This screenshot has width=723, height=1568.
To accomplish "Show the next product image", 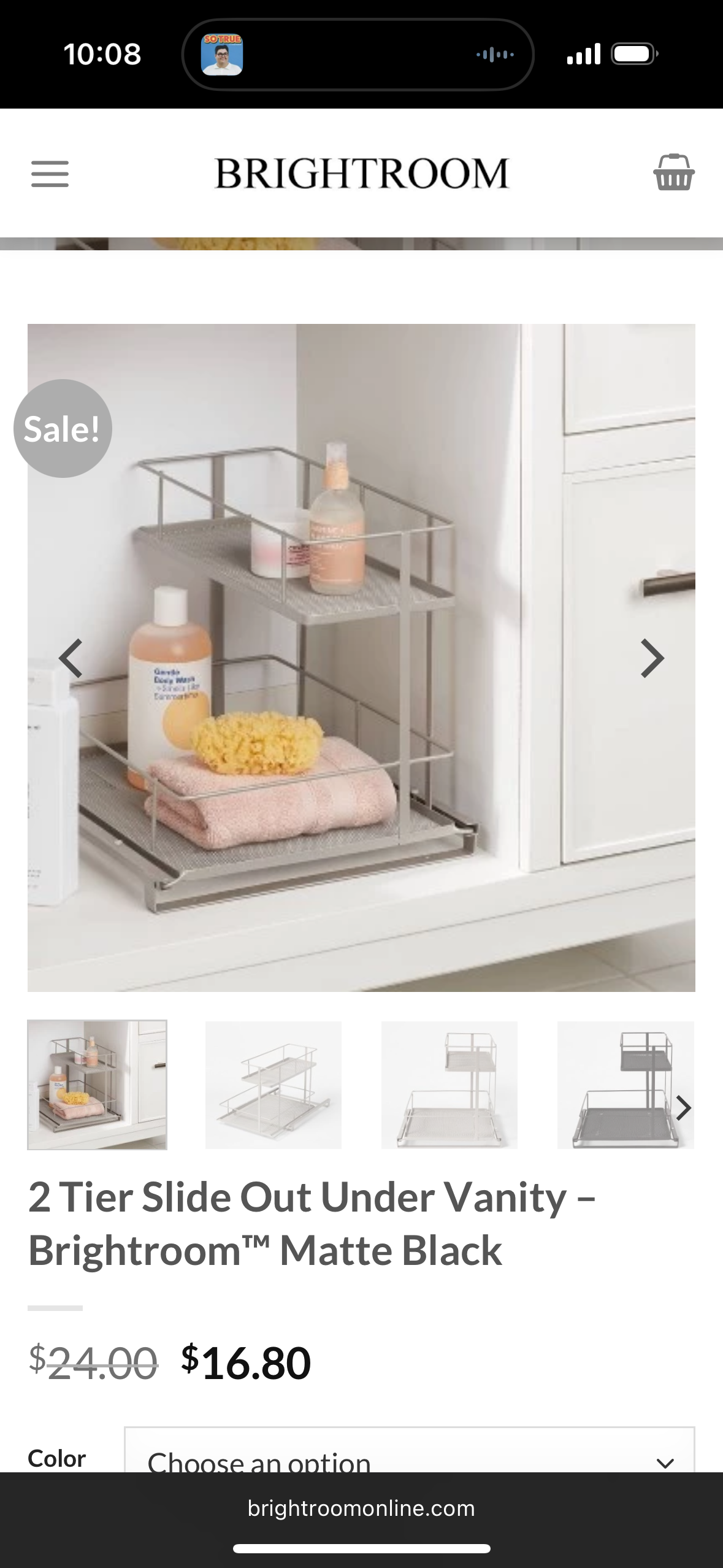I will point(652,658).
